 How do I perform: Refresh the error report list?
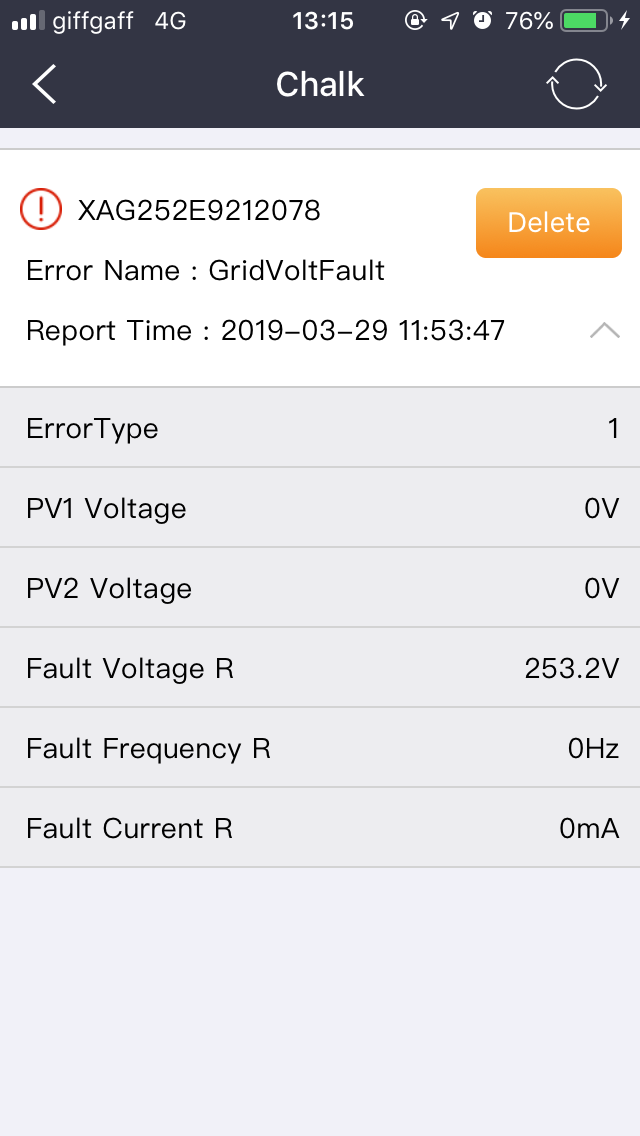point(577,85)
